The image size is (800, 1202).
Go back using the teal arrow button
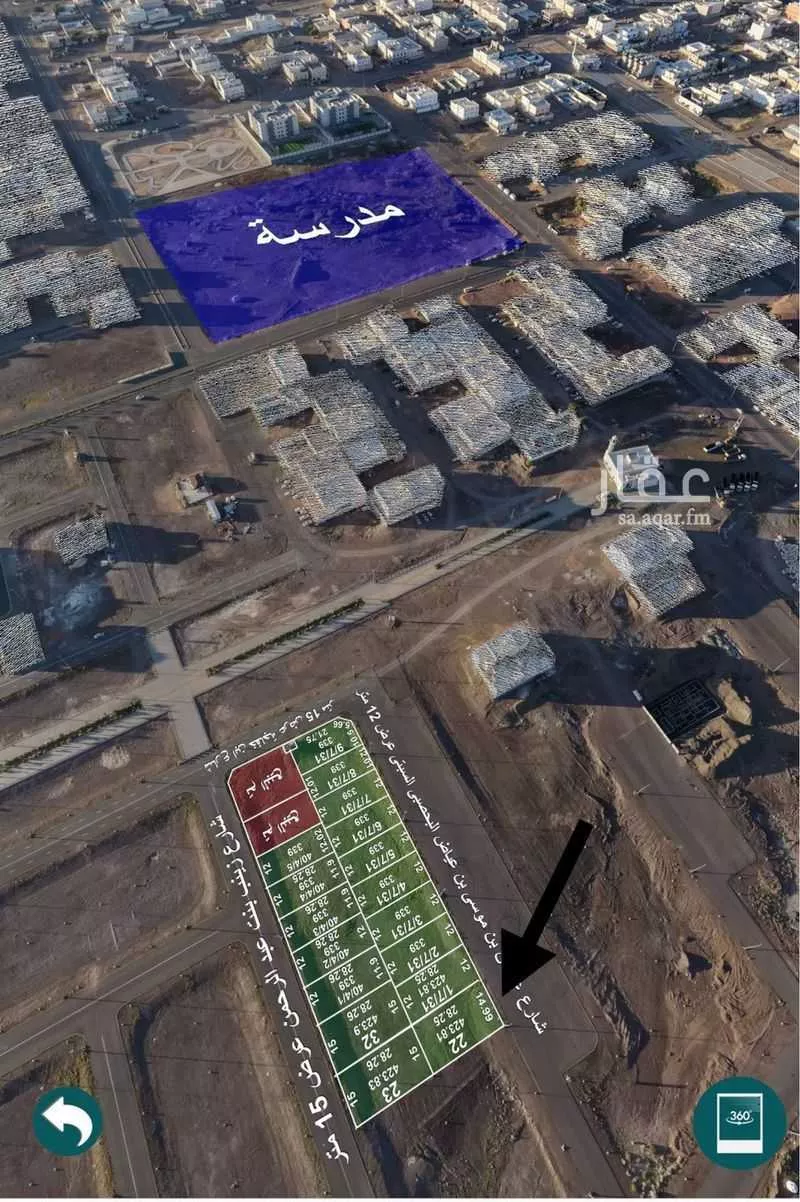click(68, 1121)
